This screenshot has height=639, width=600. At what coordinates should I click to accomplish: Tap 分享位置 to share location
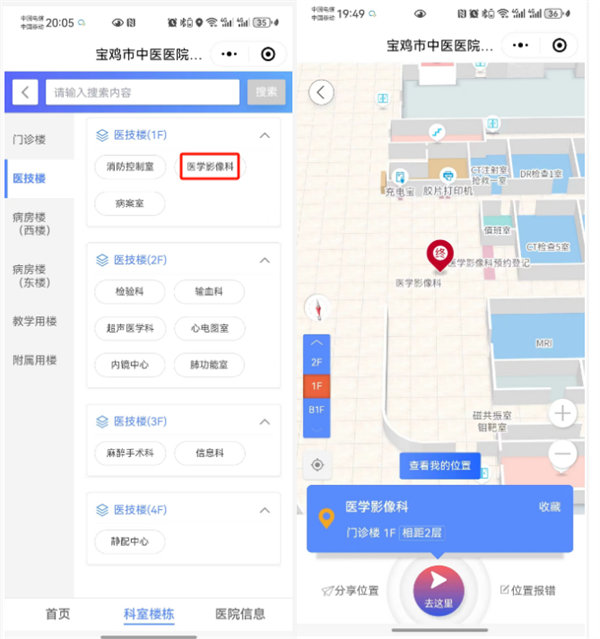(350, 591)
